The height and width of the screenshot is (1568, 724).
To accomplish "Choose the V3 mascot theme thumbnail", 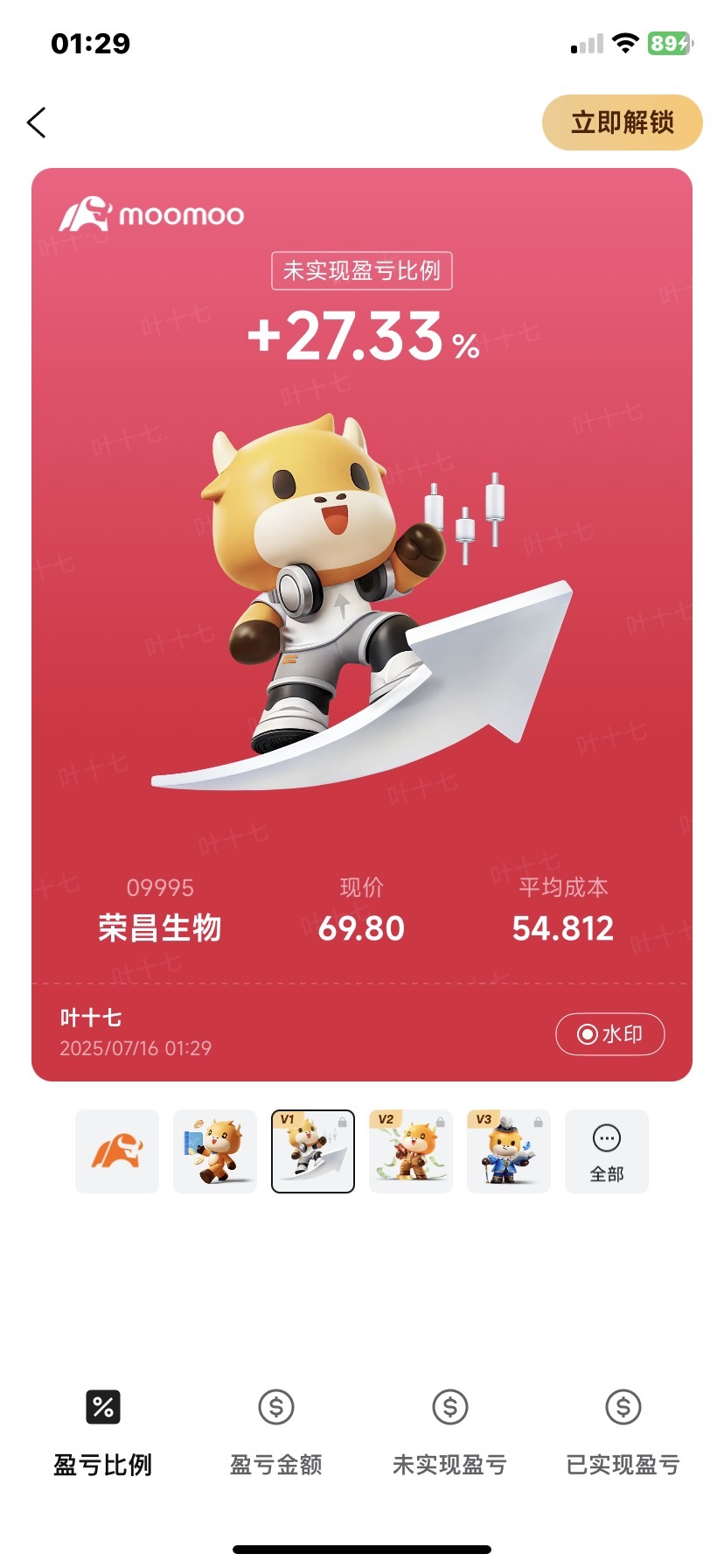I will (x=509, y=1151).
